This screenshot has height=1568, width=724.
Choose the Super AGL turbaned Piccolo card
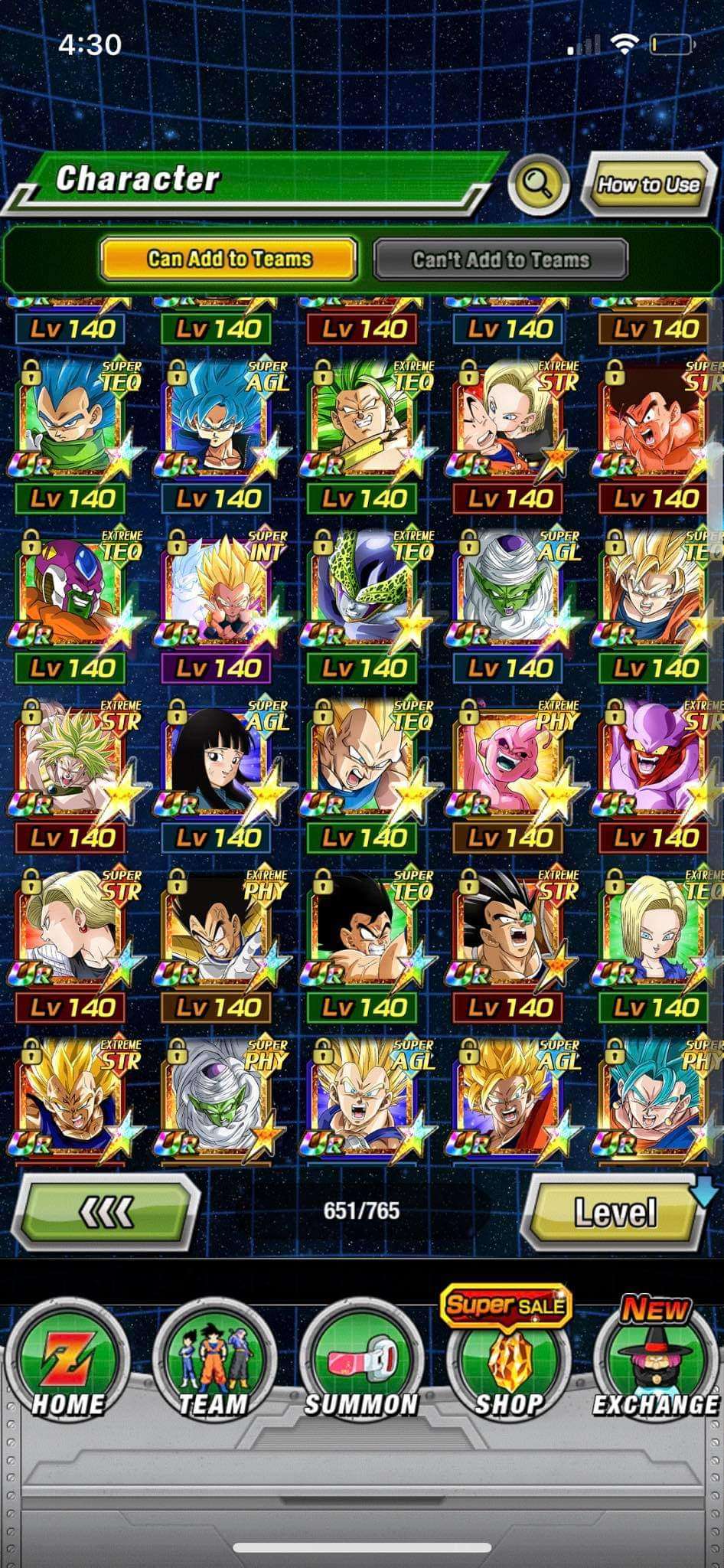(x=510, y=588)
